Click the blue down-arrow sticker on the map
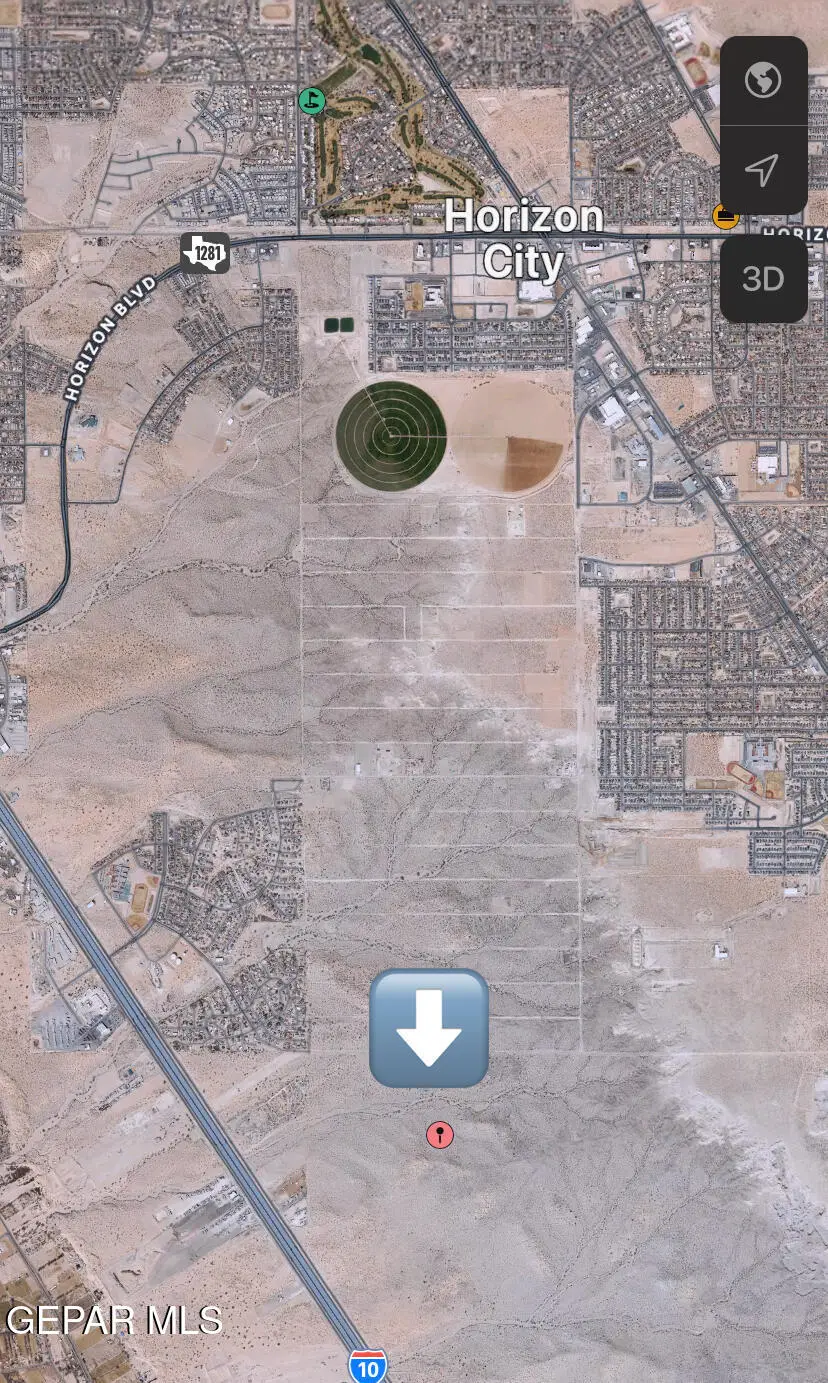The width and height of the screenshot is (828, 1383). 429,1028
